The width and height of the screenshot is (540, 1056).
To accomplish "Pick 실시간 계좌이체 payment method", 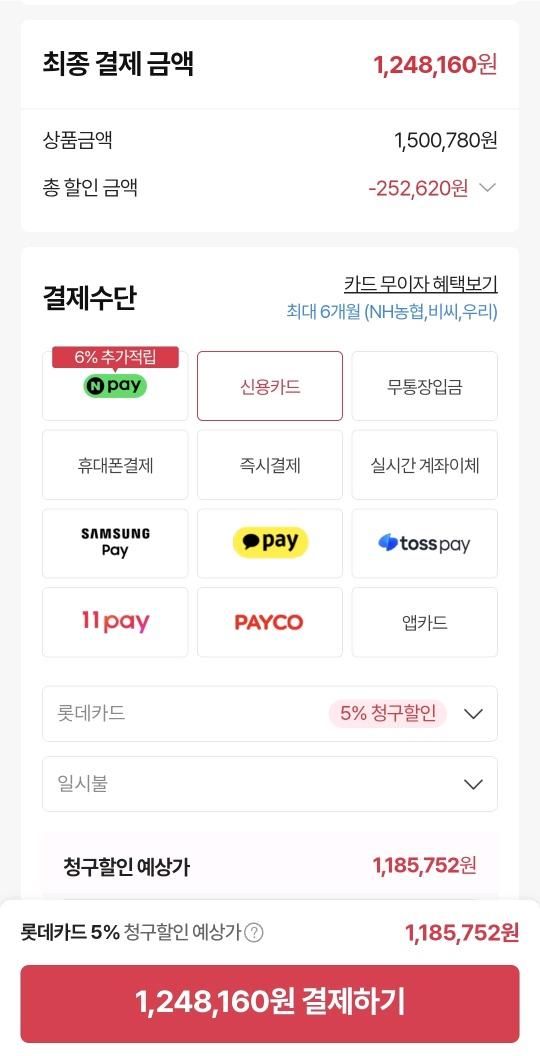I will coord(425,465).
